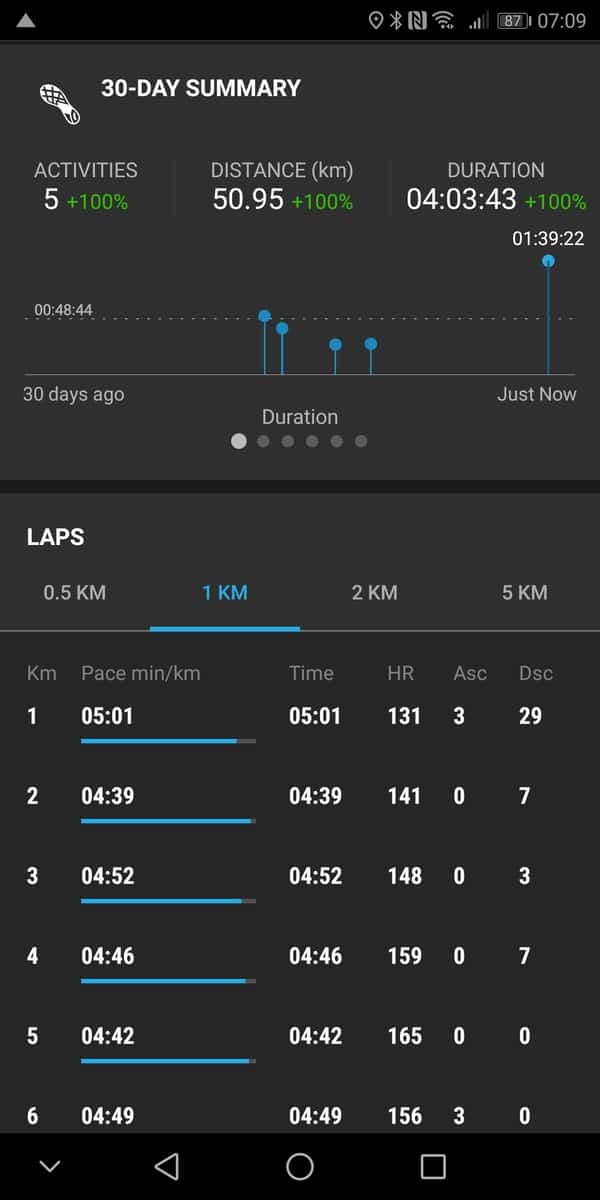Show laps split by 2 KM

[x=374, y=592]
